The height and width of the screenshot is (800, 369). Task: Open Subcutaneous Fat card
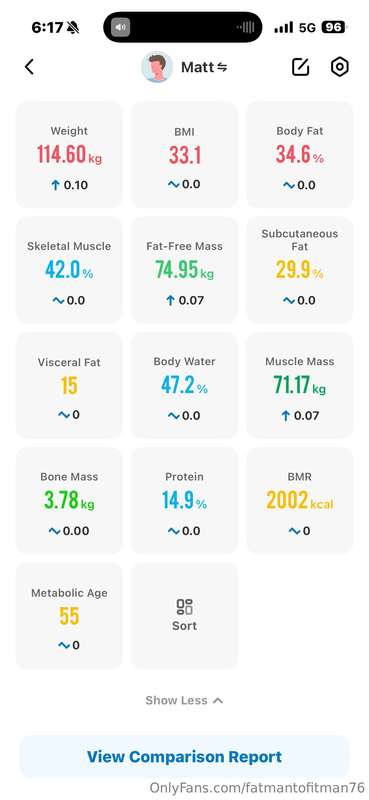[300, 270]
